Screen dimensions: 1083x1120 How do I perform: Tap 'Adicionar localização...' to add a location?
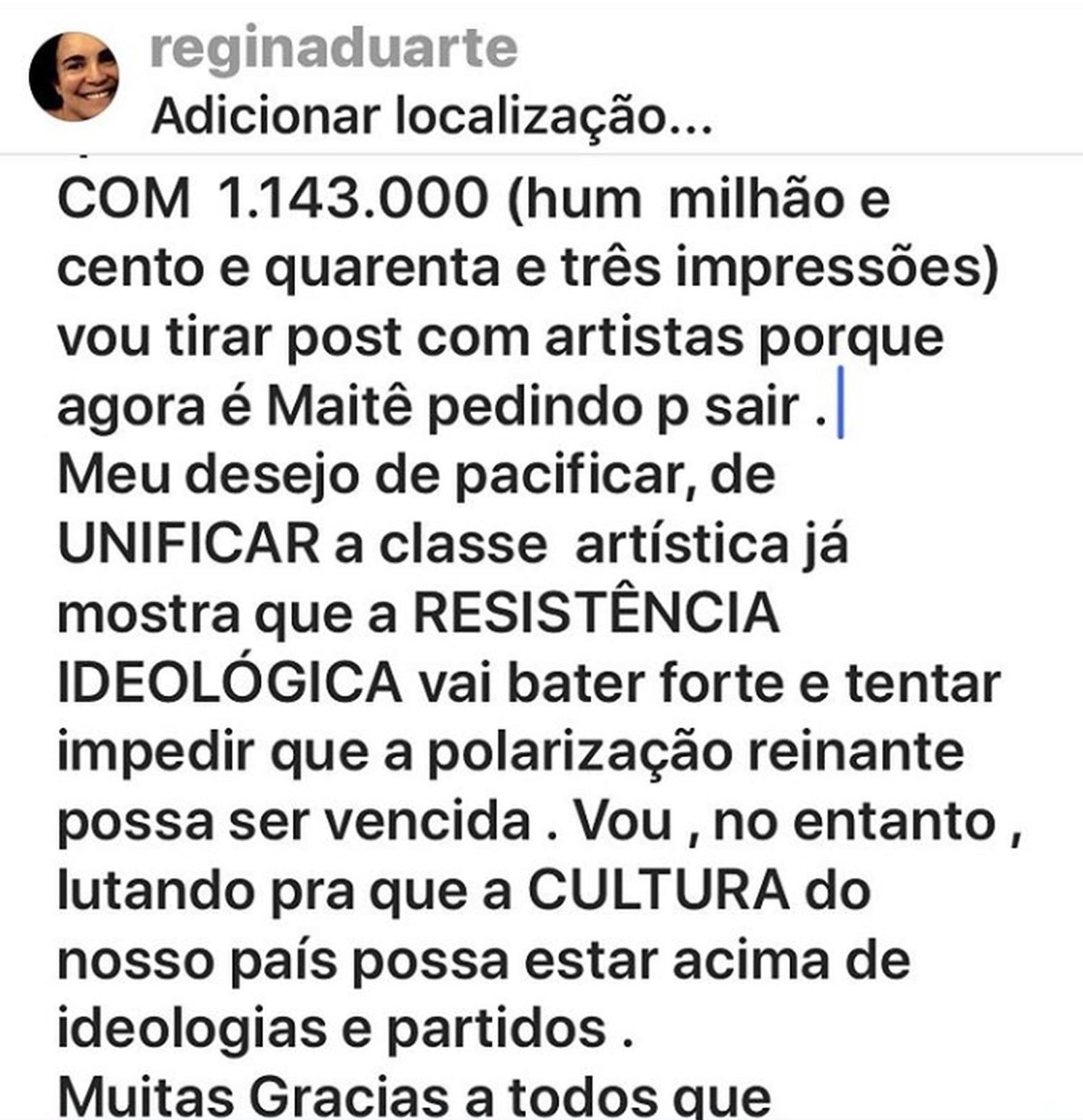click(x=432, y=116)
